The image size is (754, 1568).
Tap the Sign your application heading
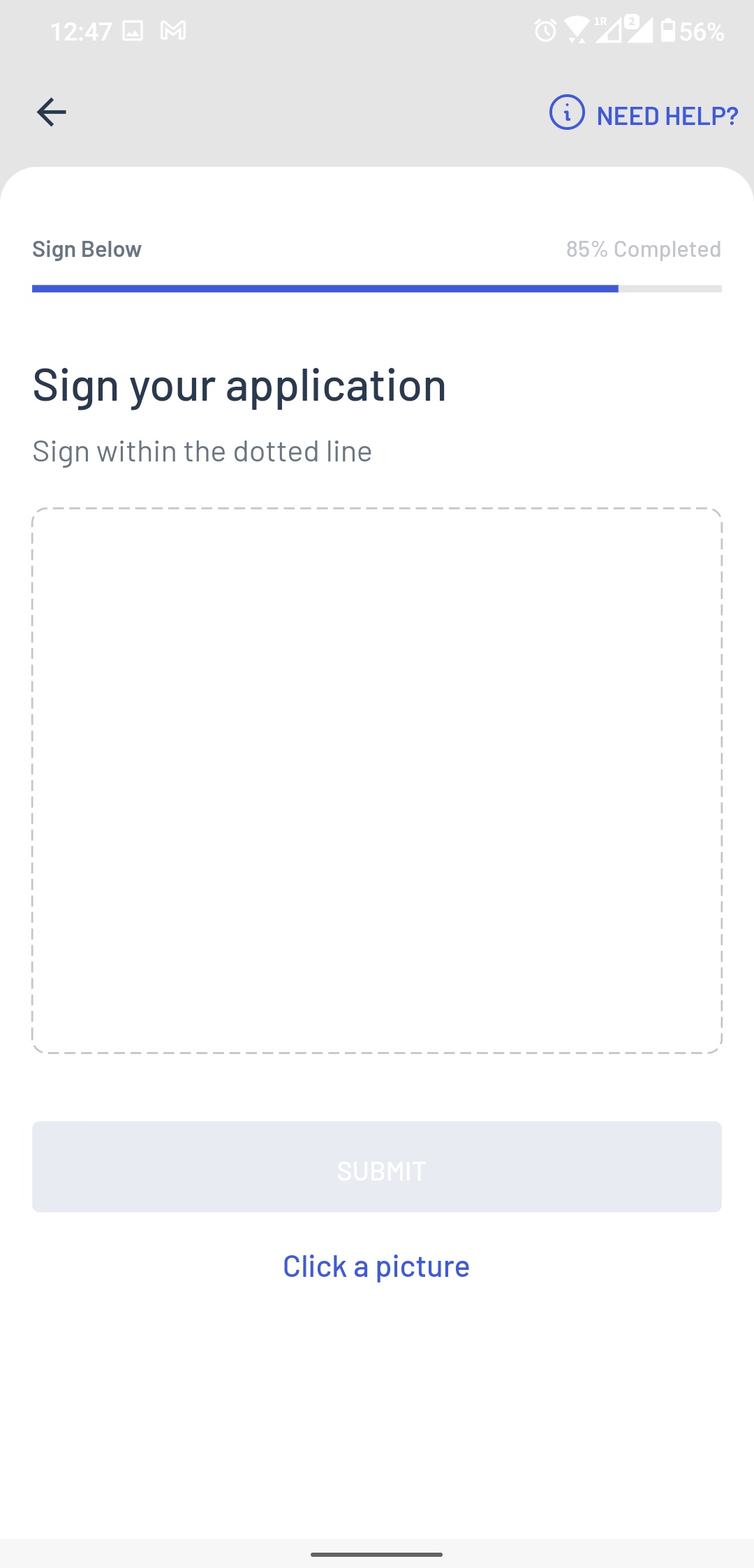point(239,384)
